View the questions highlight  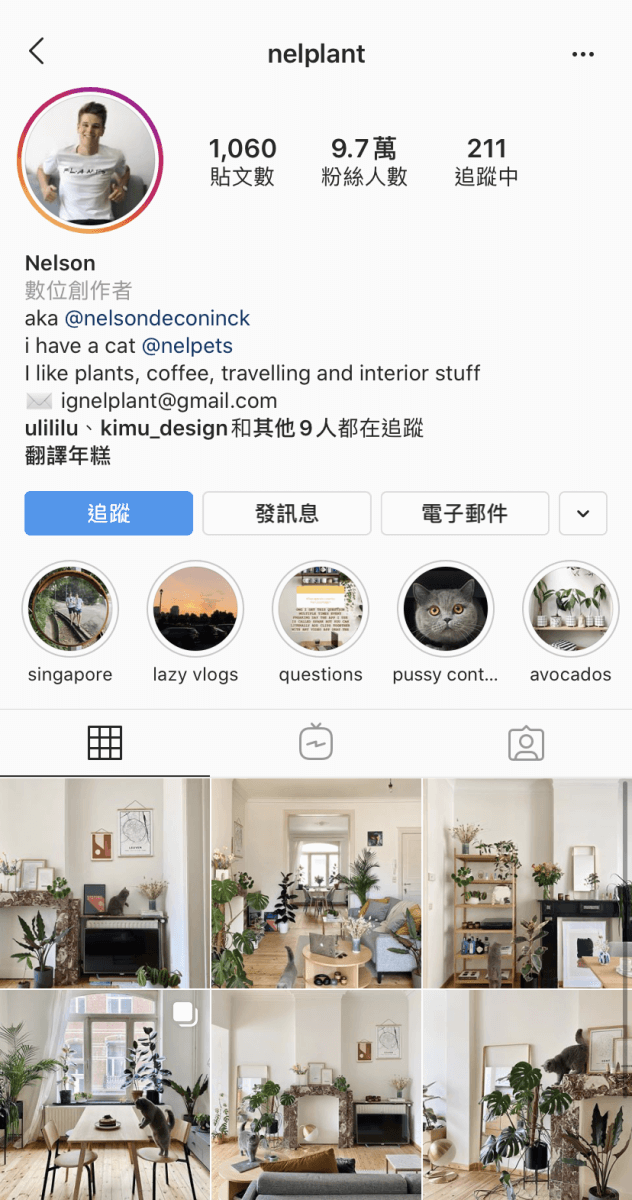[320, 609]
